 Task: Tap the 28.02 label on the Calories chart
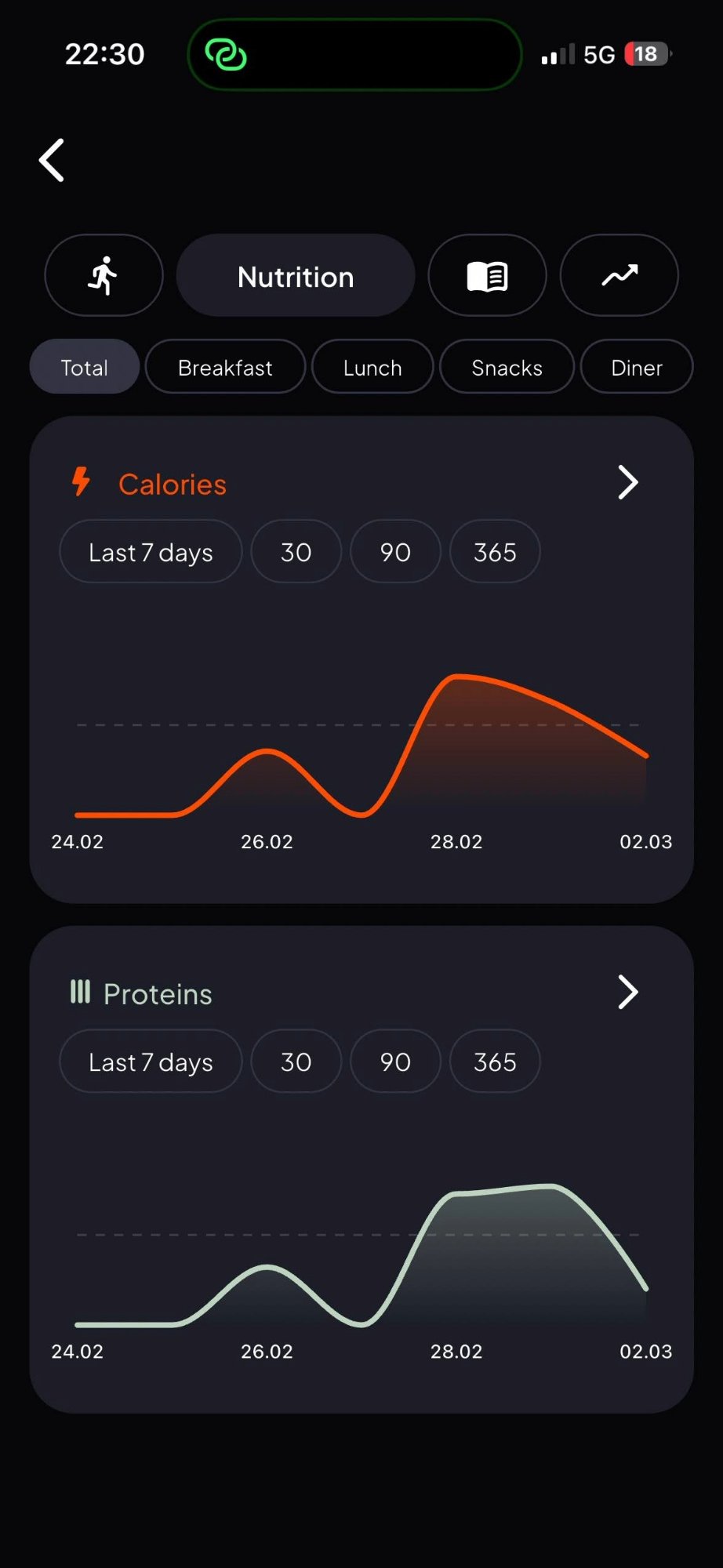tap(457, 841)
